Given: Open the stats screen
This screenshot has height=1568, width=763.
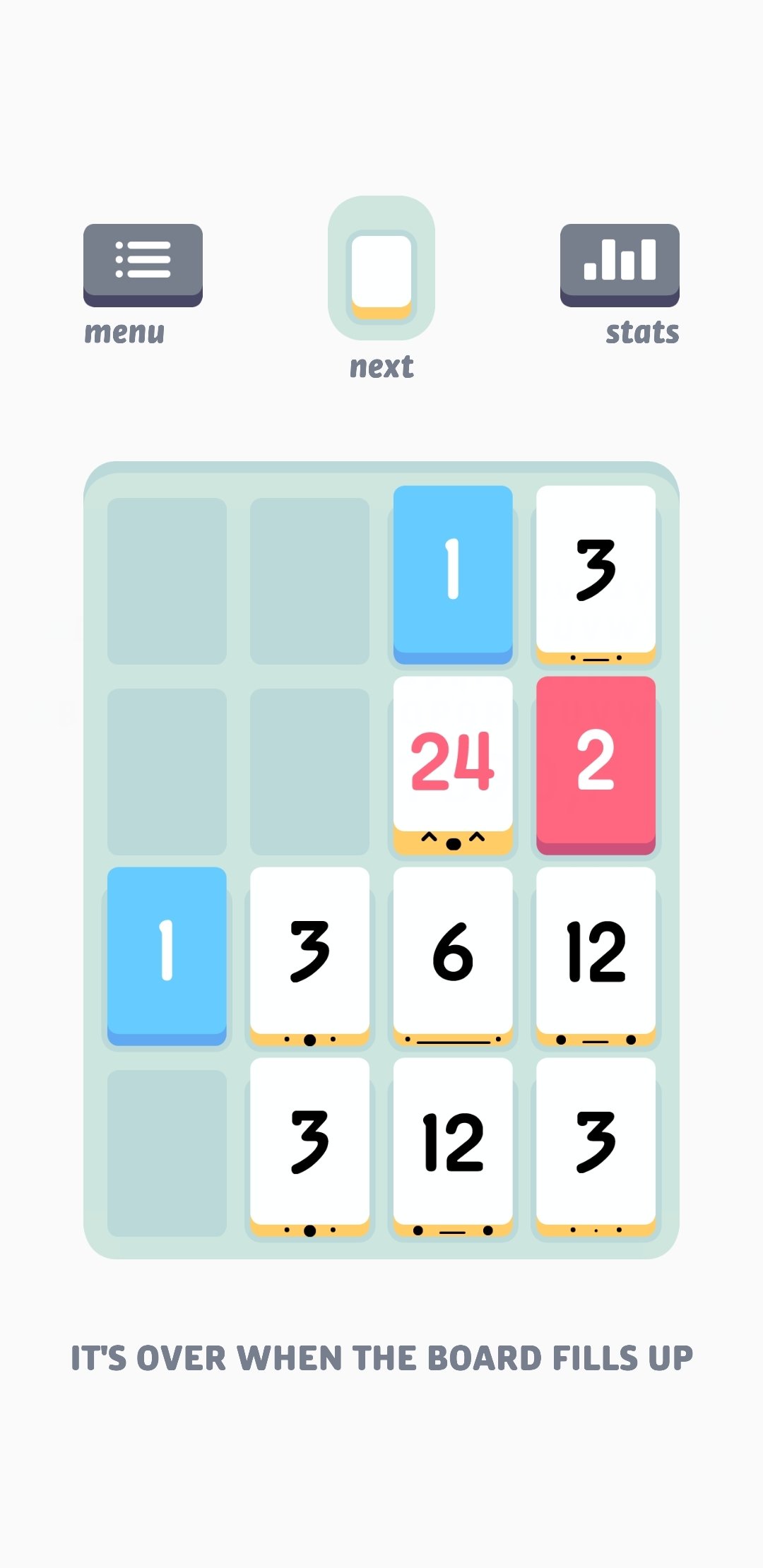Looking at the screenshot, I should pos(620,265).
